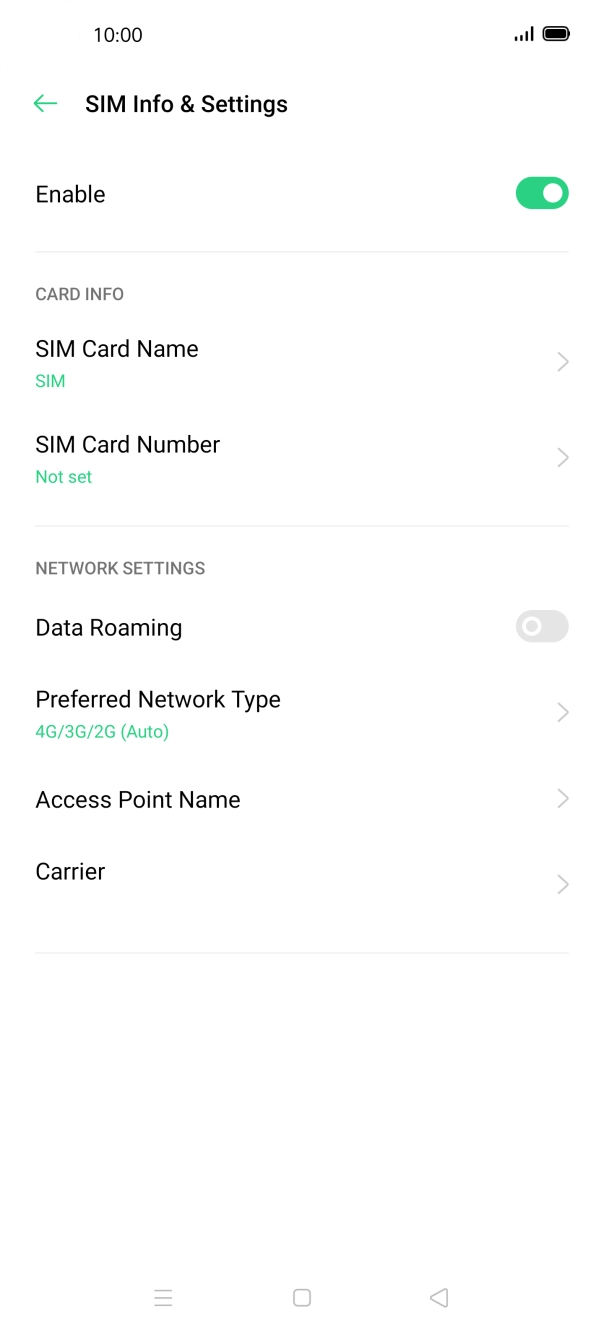Go back from SIM Info & Settings

click(45, 104)
